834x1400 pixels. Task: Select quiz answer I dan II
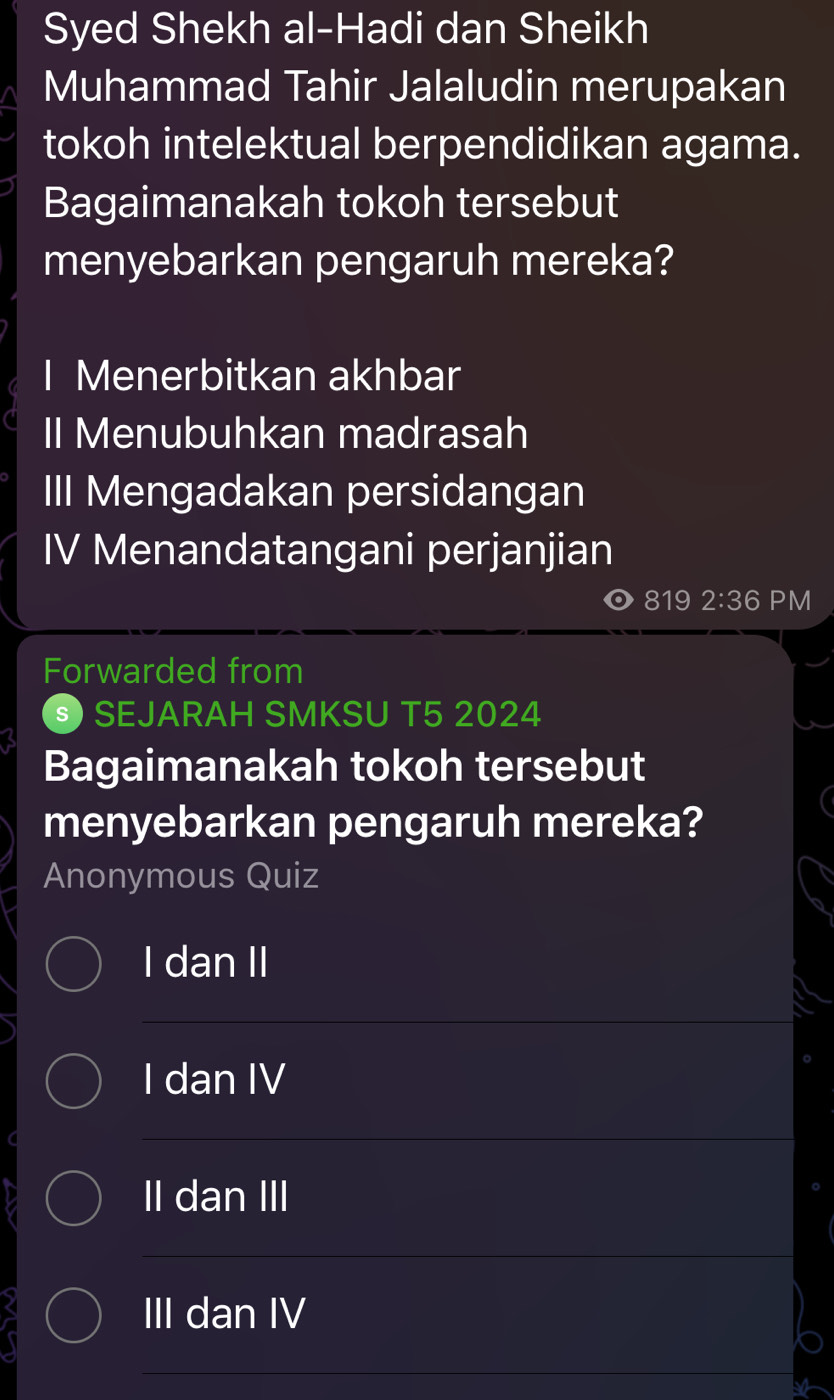click(x=74, y=965)
